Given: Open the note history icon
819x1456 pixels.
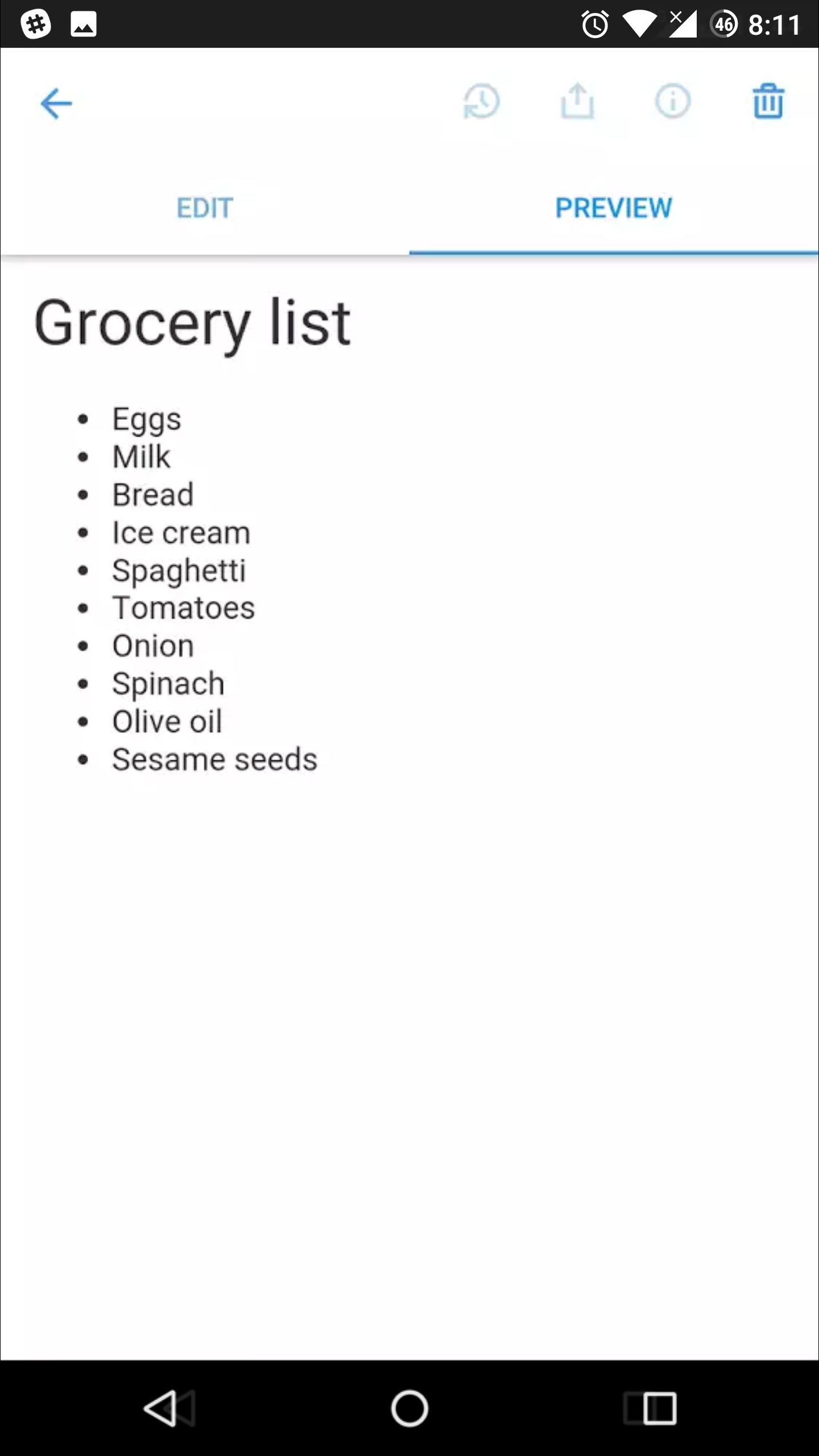Looking at the screenshot, I should coord(482,102).
